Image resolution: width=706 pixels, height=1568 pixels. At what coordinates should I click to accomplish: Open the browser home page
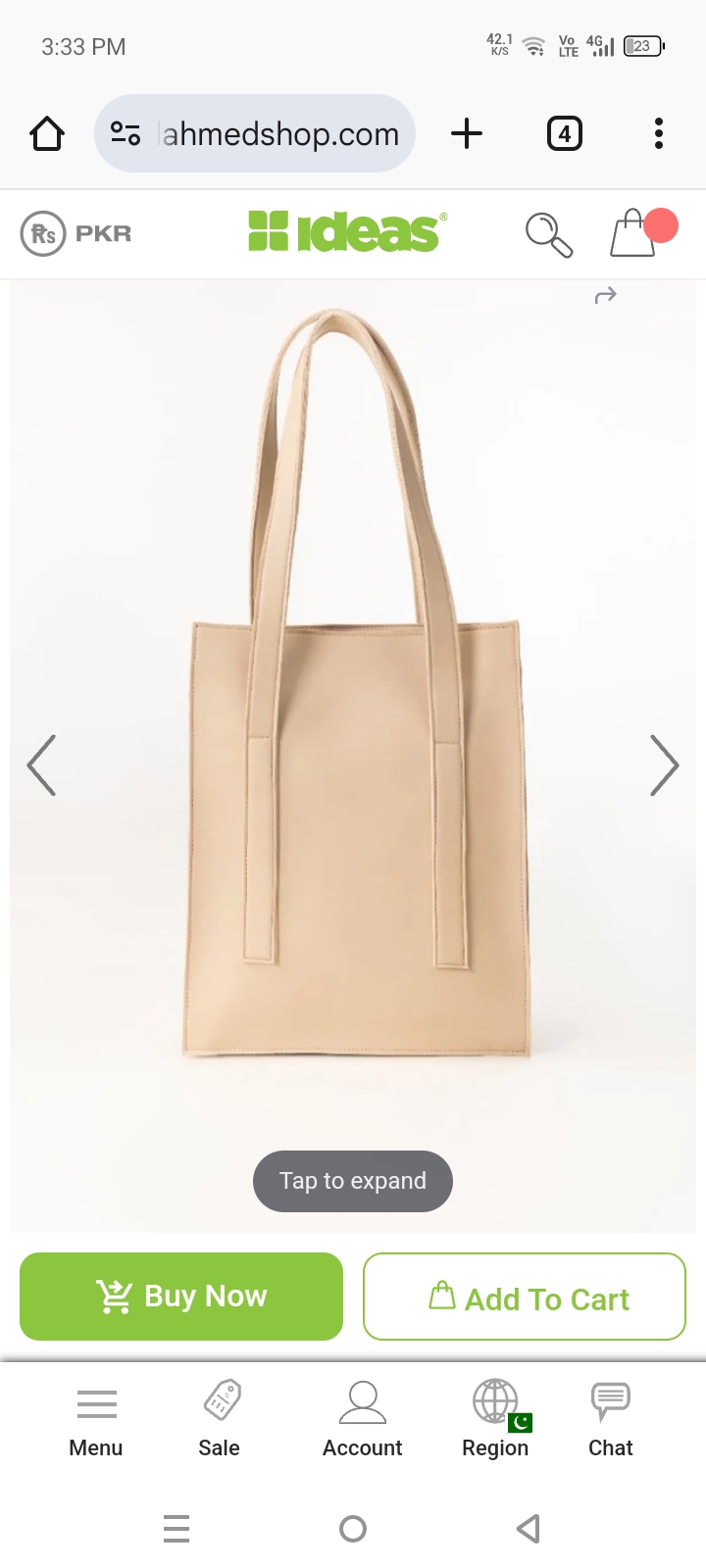(47, 133)
